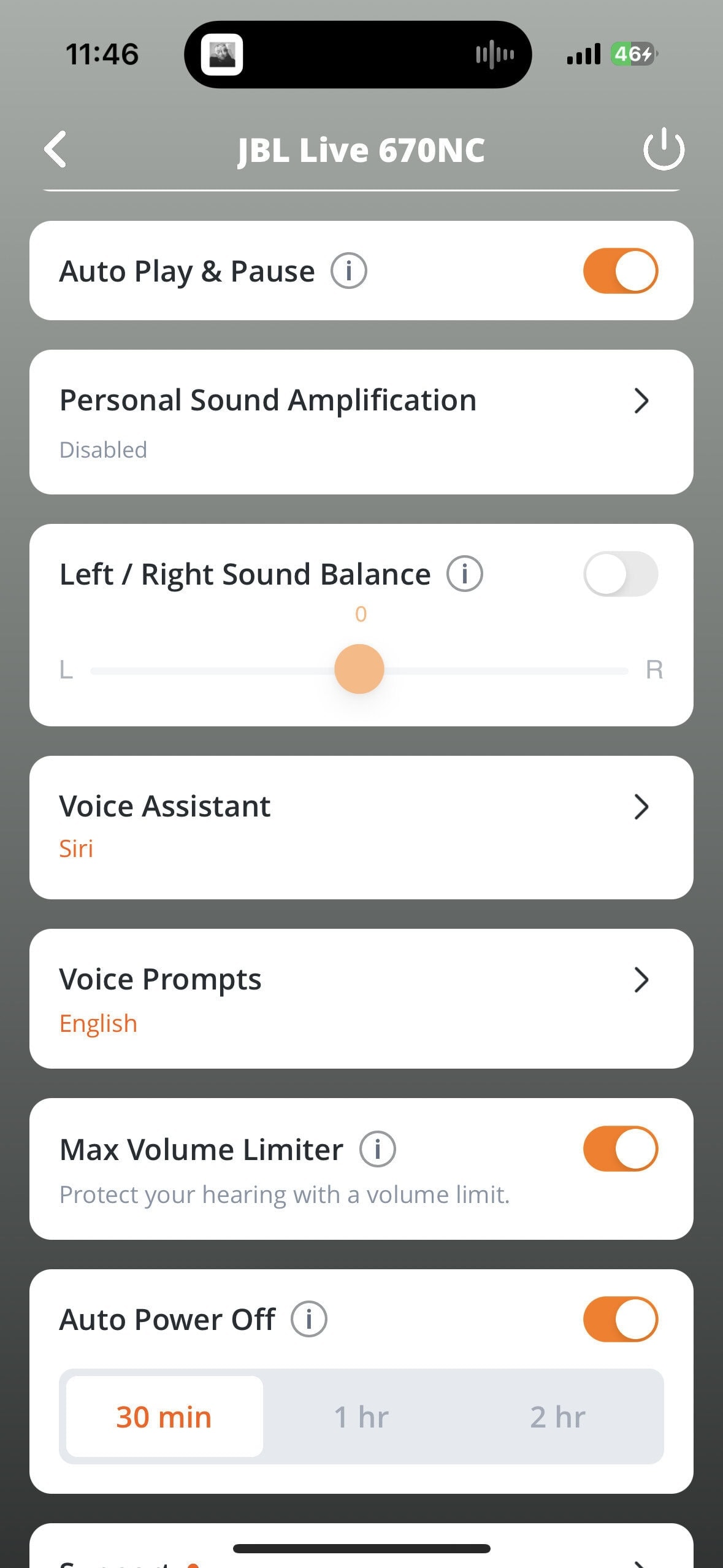Turn off Auto Play & Pause
The width and height of the screenshot is (723, 1568).
[x=620, y=271]
